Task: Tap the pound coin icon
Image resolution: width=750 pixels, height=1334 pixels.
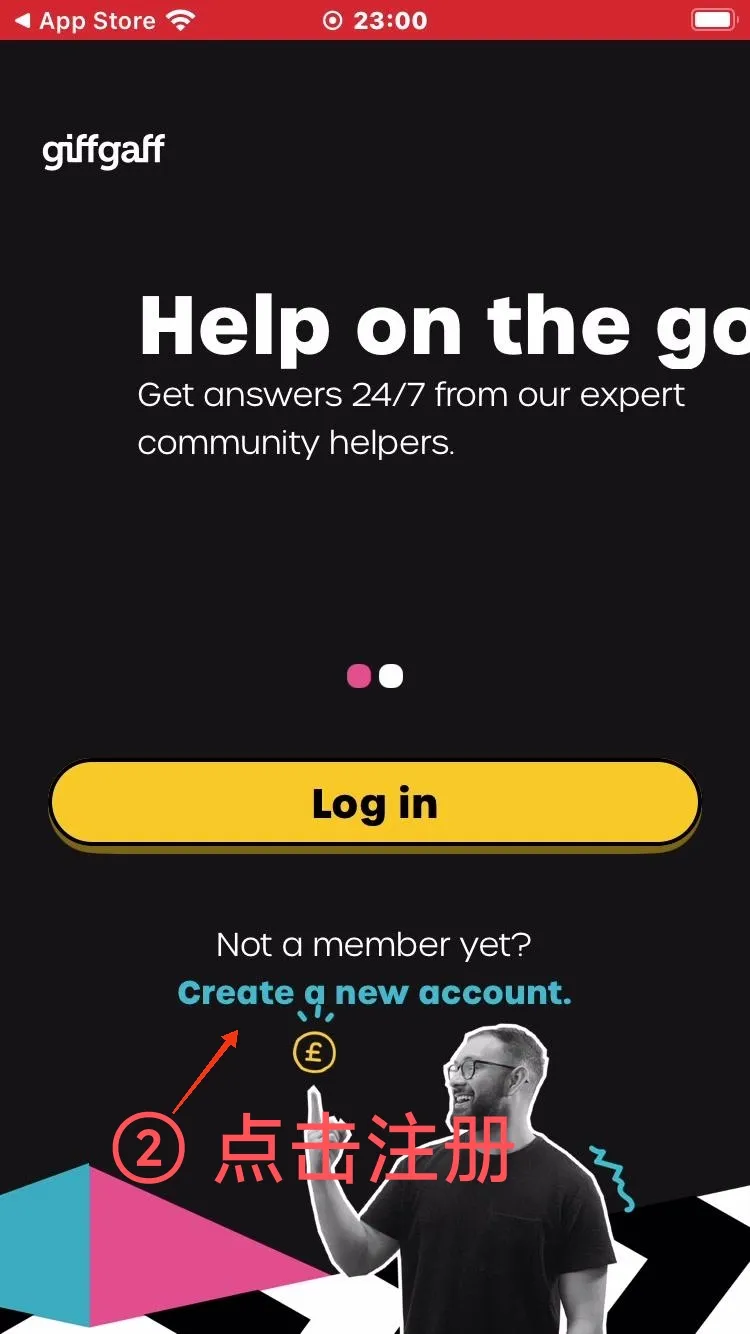Action: (x=313, y=1051)
